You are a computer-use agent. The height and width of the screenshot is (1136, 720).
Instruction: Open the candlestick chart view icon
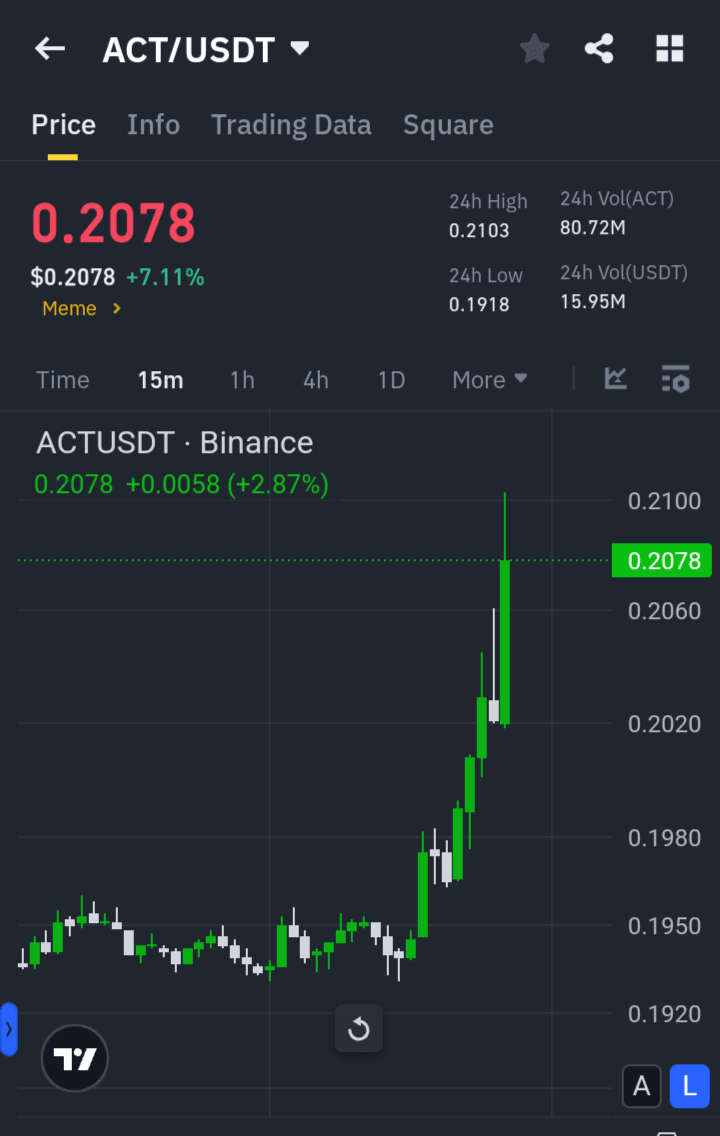coord(616,380)
